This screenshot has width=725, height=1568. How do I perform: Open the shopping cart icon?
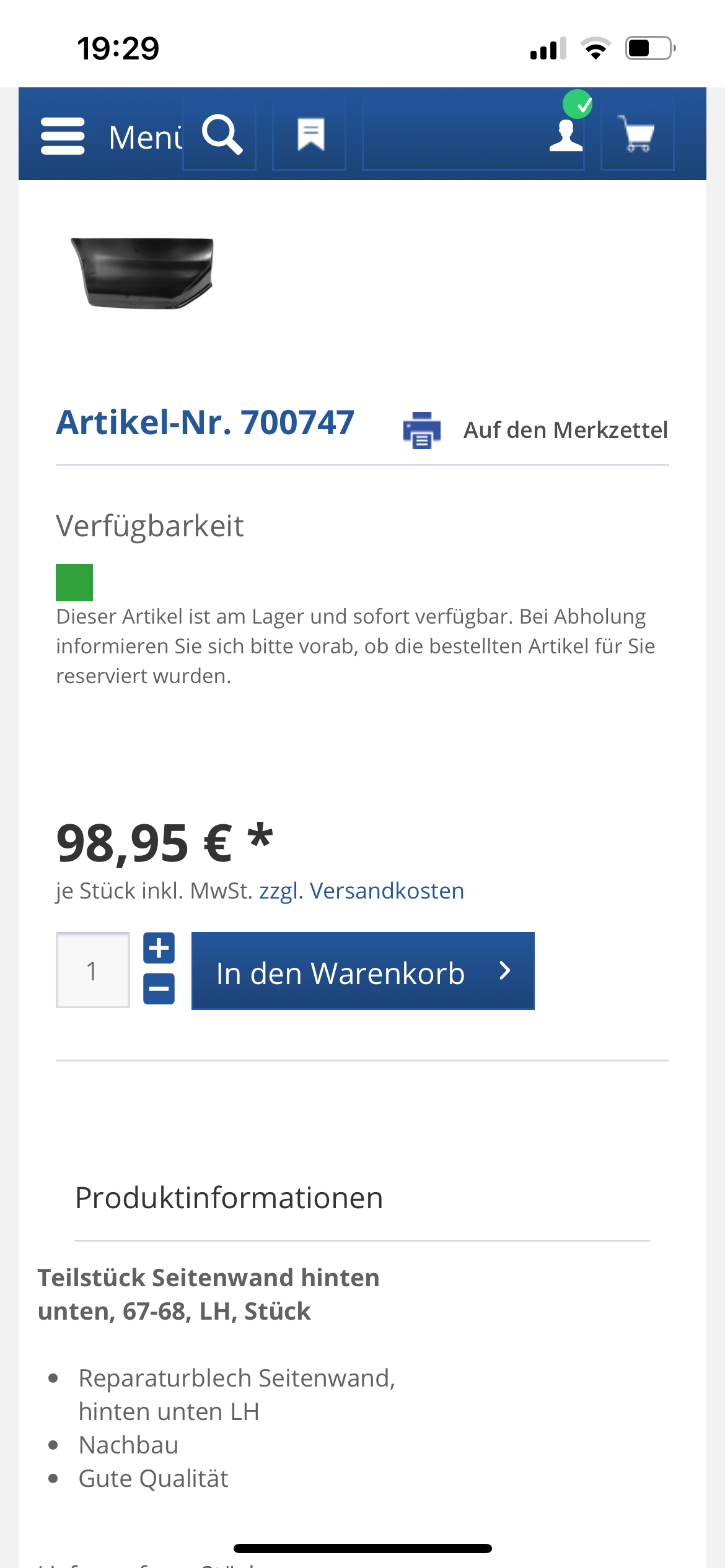(638, 134)
